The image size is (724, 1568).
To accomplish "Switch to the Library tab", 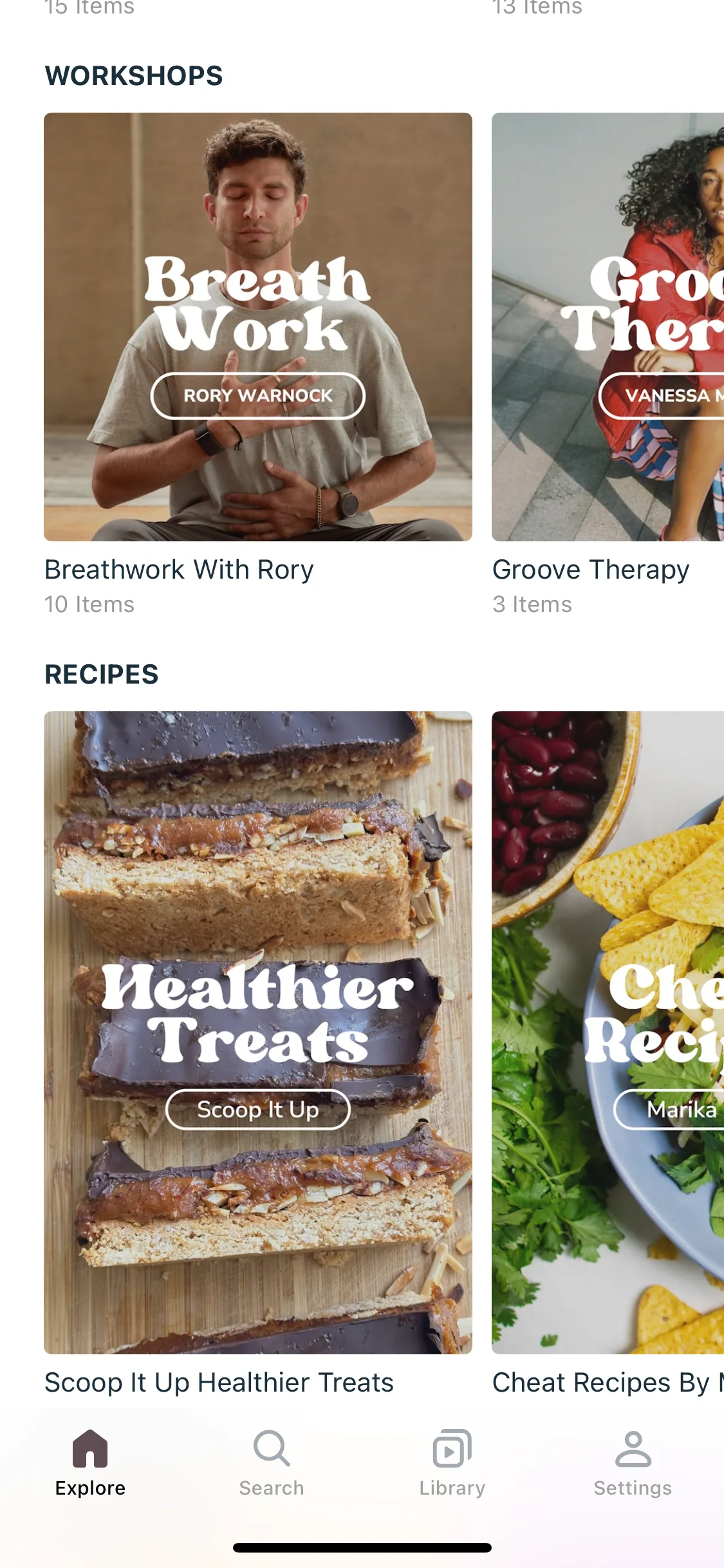I will click(x=452, y=1462).
